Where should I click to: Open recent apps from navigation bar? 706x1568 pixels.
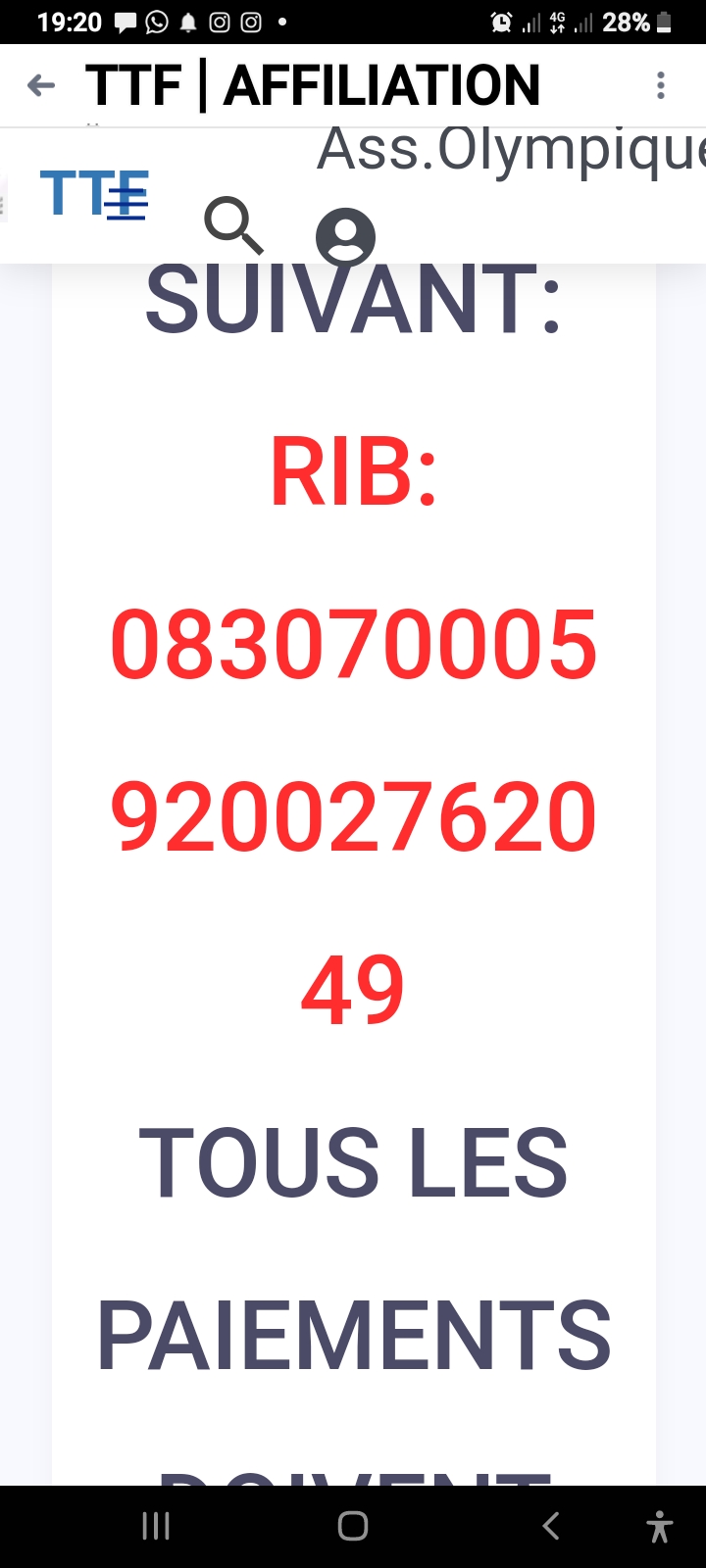(x=156, y=1526)
